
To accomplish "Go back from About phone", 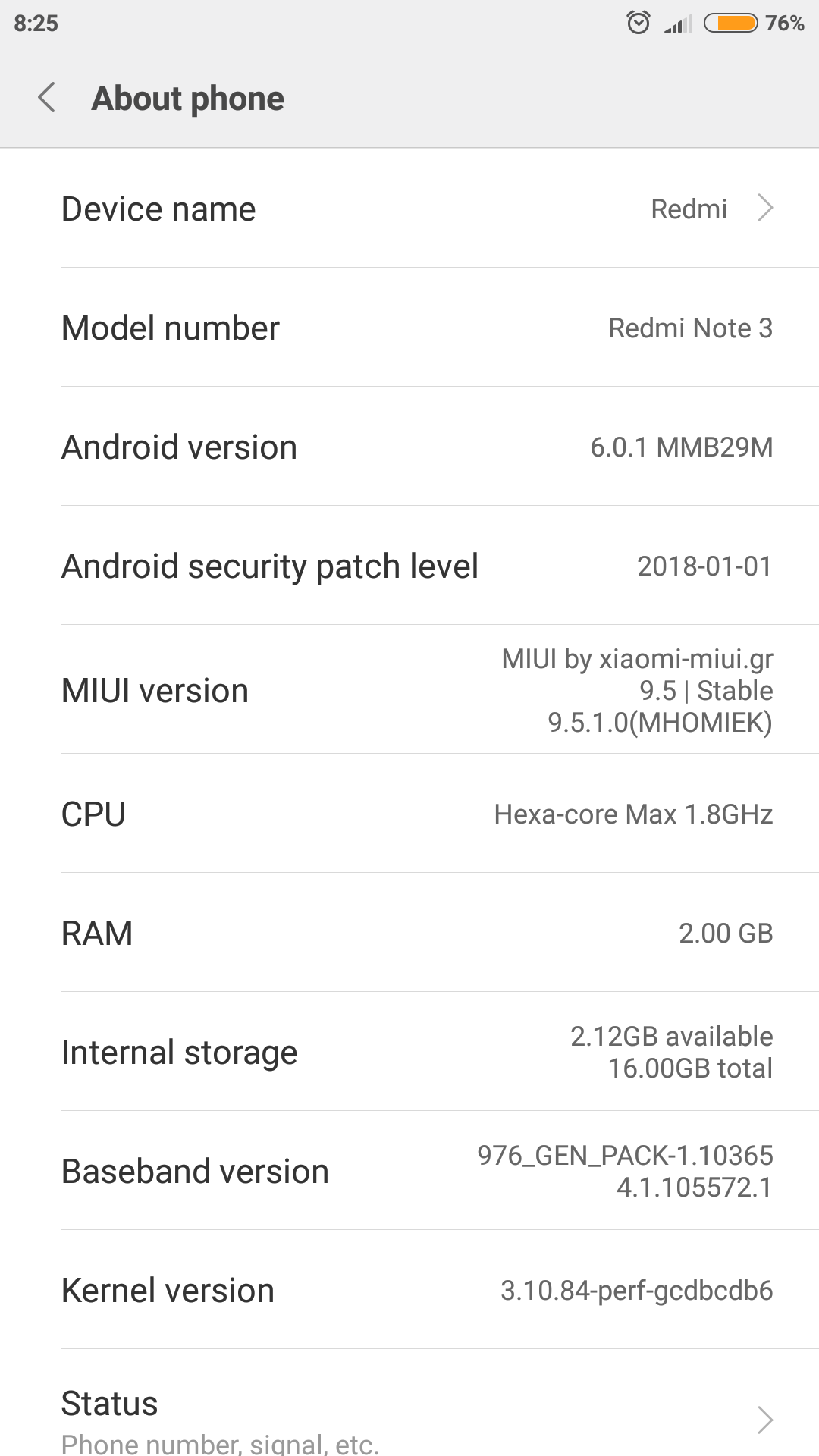I will [47, 98].
